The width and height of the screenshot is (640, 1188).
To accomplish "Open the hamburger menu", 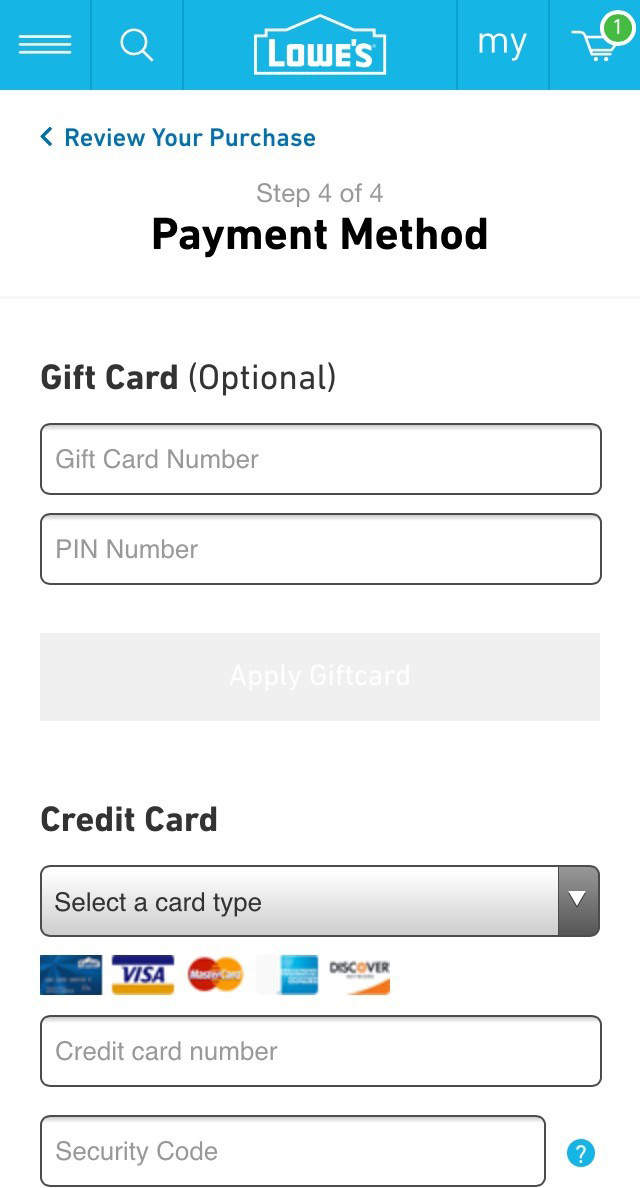I will [x=45, y=45].
